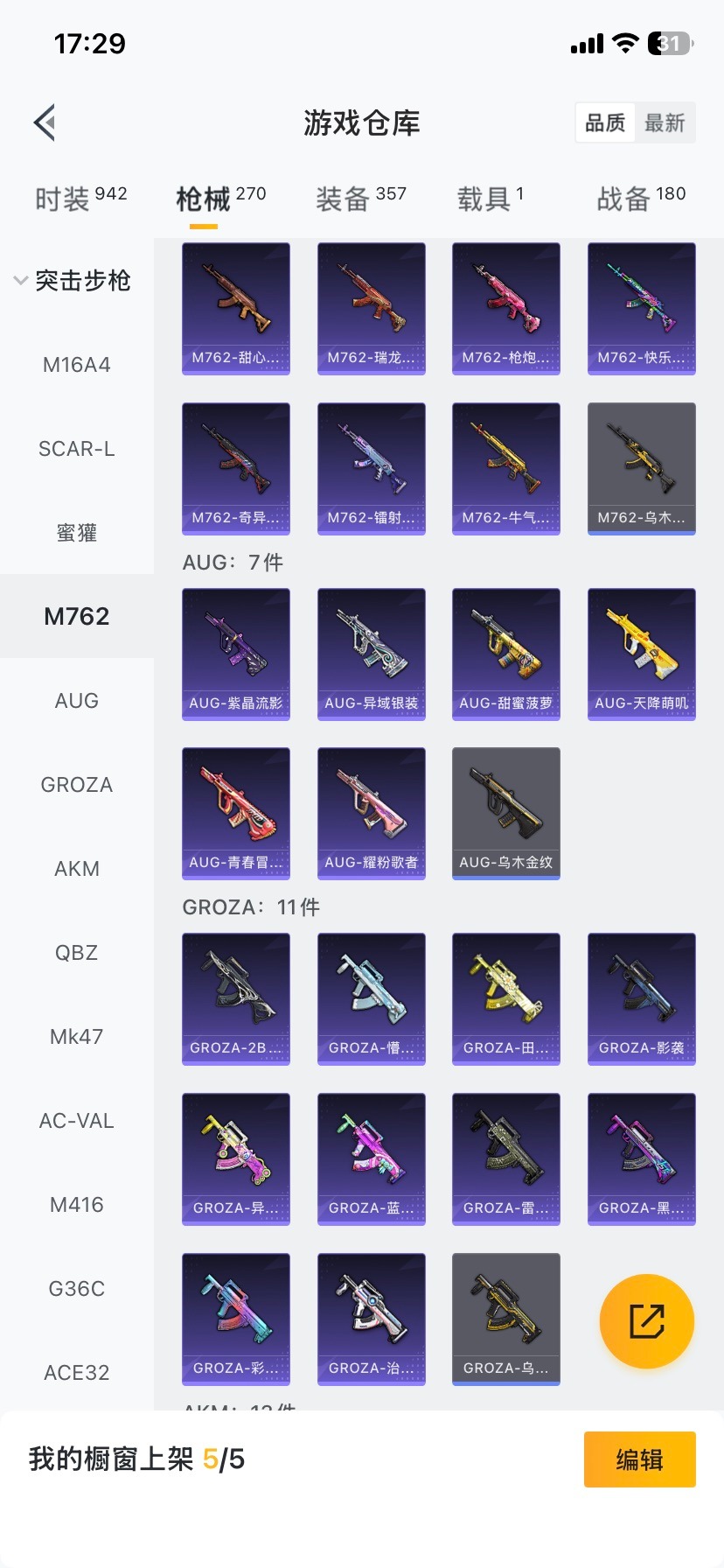Sort by 品质
Screen dimensions: 724x1568
click(605, 122)
